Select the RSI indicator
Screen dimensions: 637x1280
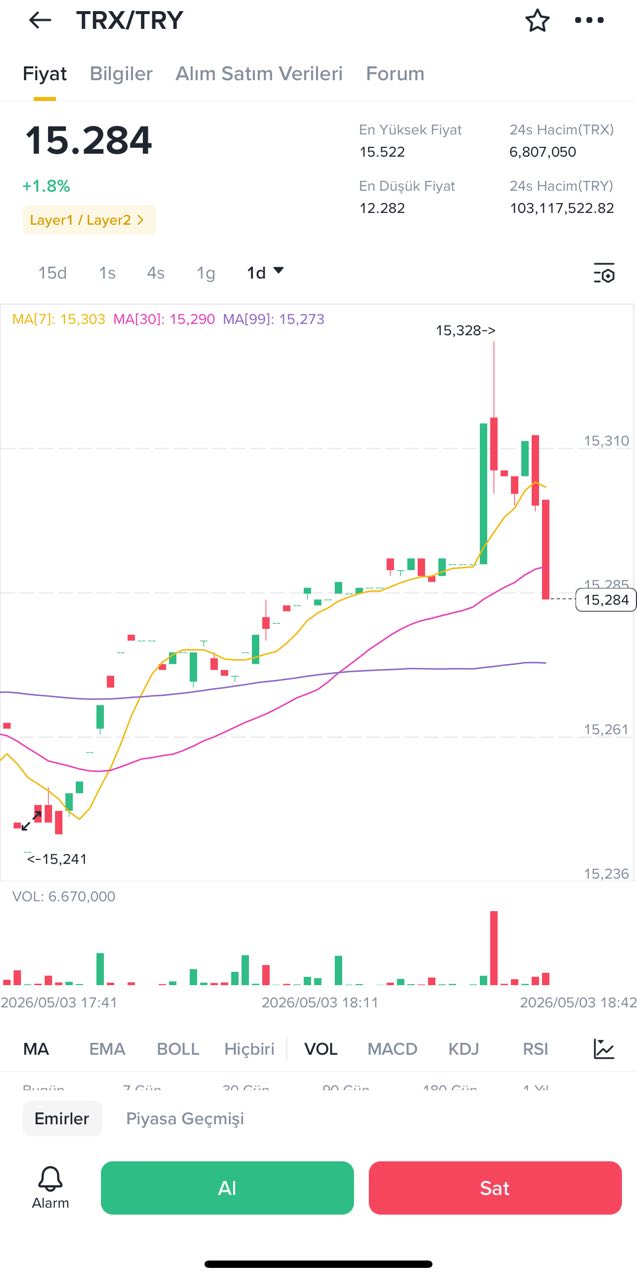(535, 1049)
